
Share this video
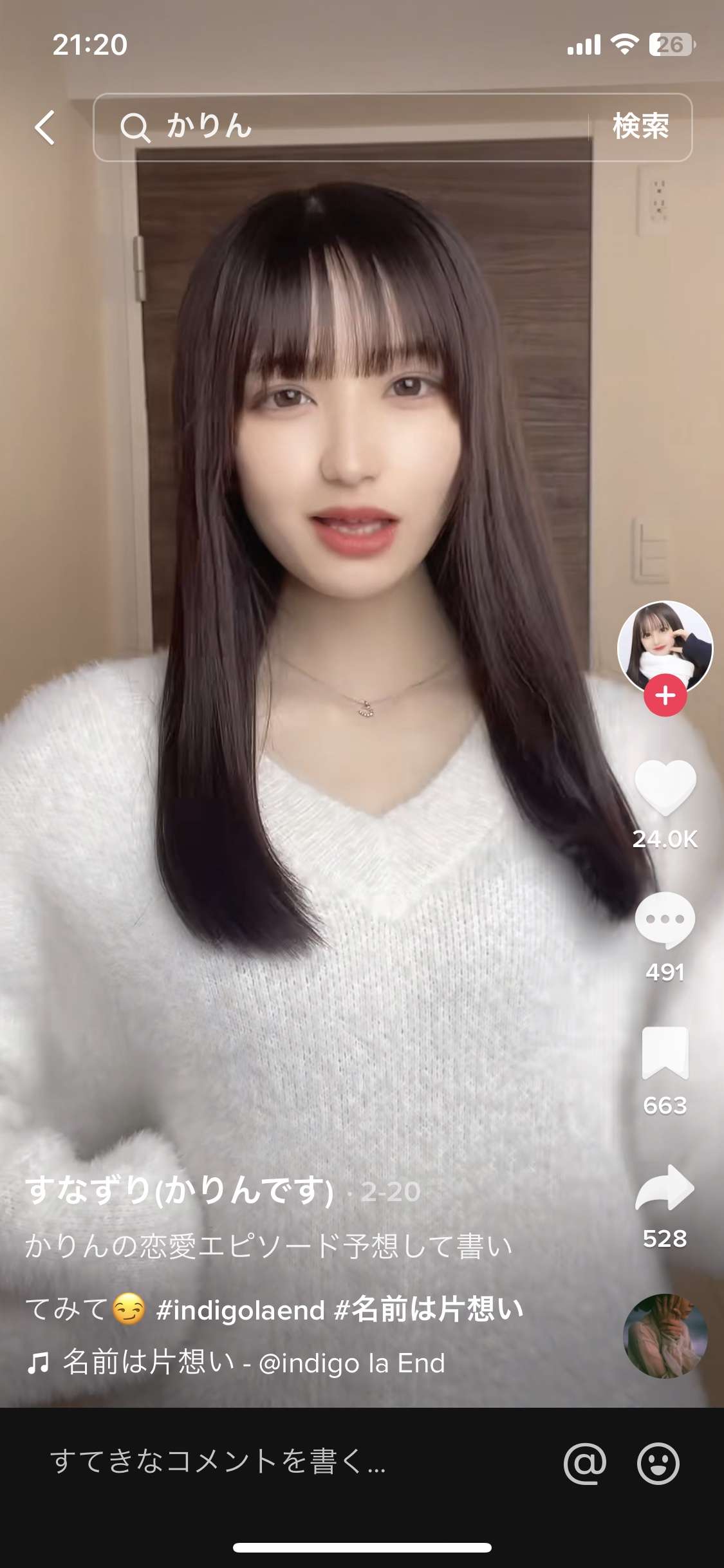tap(665, 1187)
